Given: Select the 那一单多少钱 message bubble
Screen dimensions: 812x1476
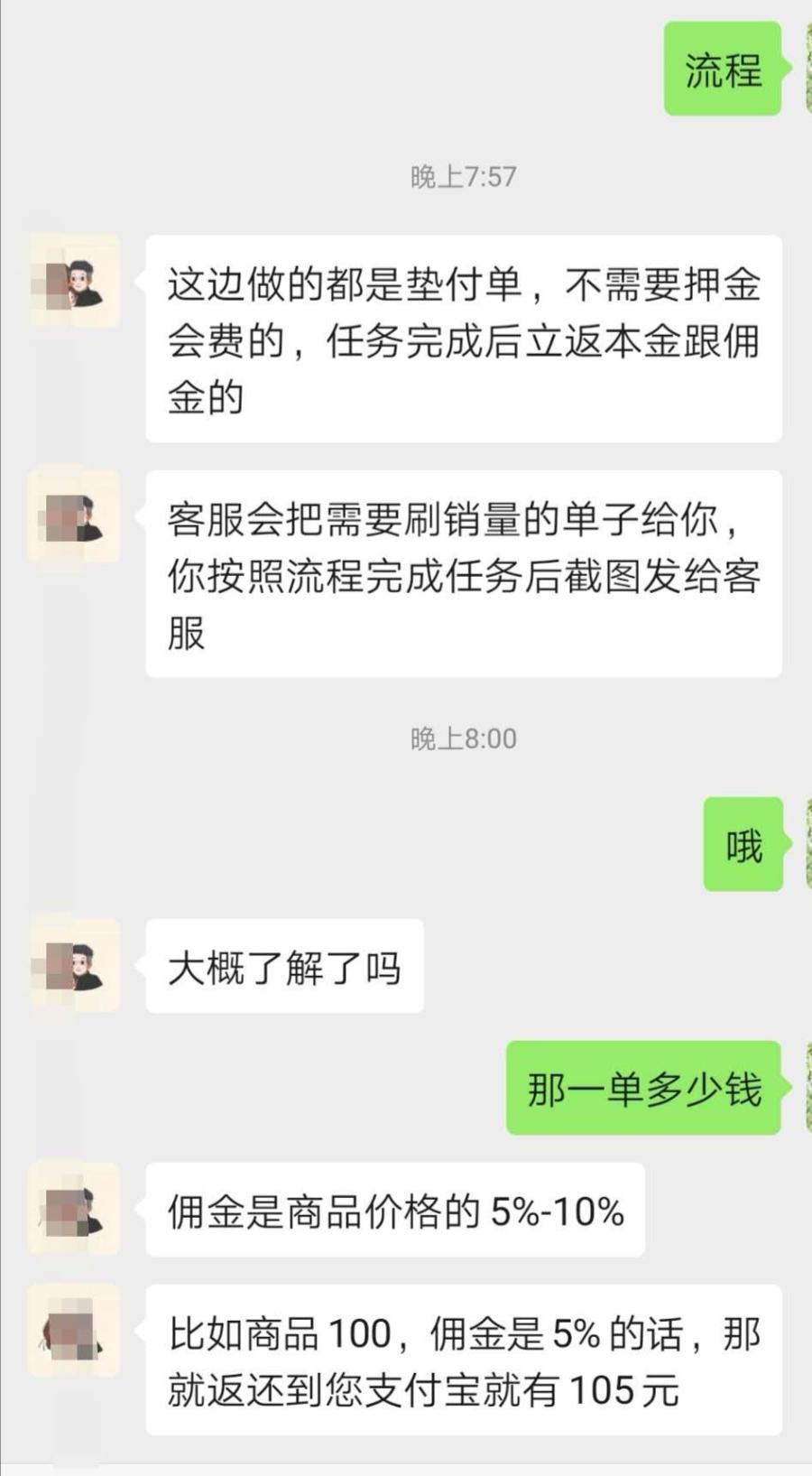Looking at the screenshot, I should click(x=642, y=1088).
